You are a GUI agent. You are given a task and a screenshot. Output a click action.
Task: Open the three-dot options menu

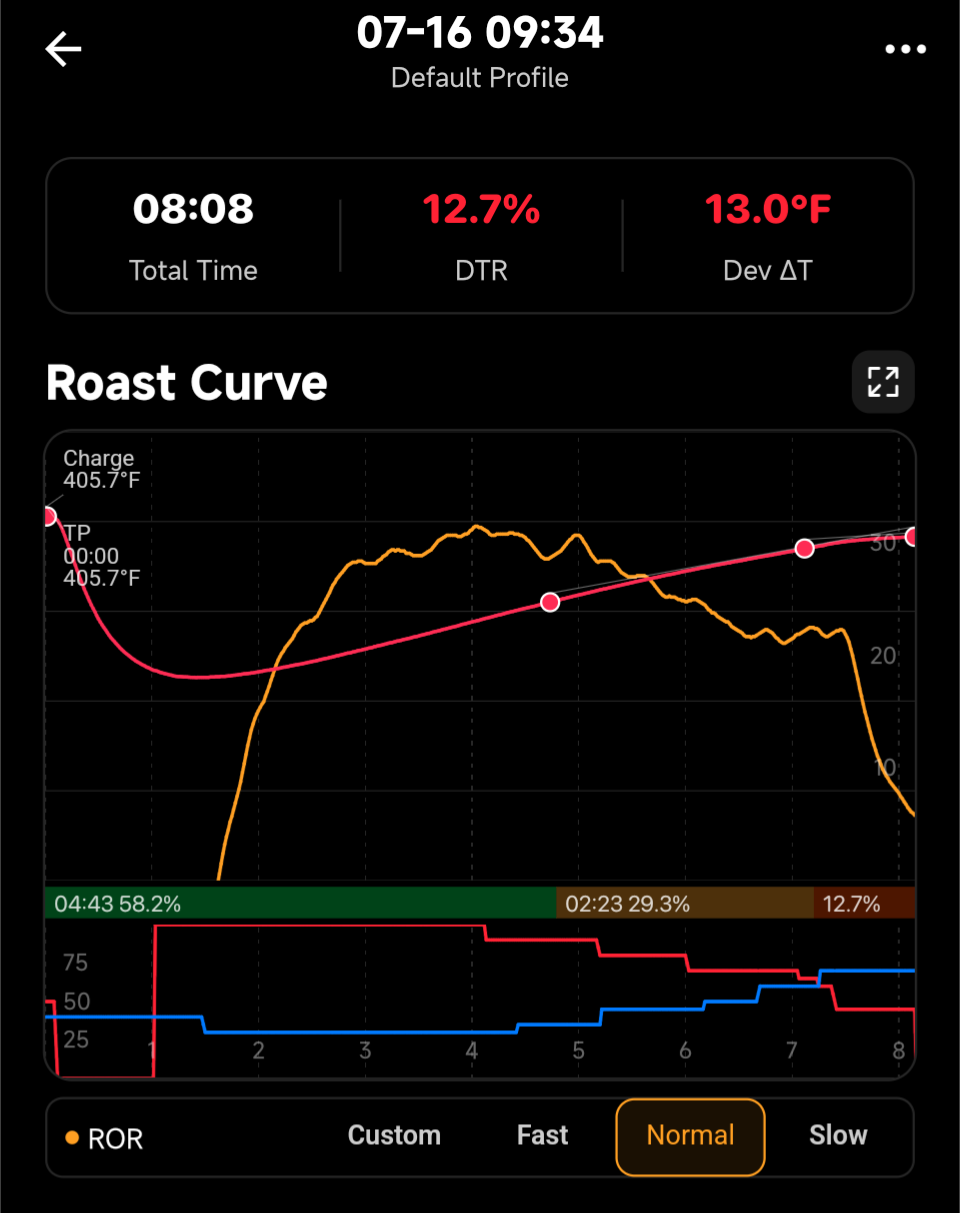905,48
